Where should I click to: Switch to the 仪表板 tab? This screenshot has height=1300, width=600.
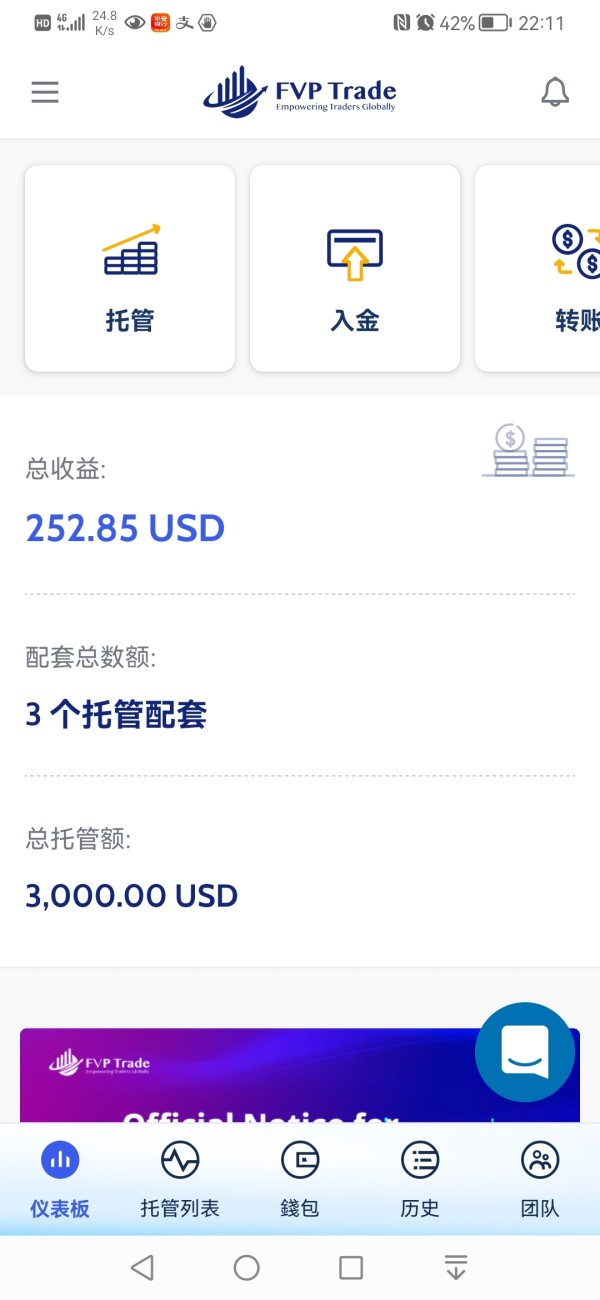point(60,1180)
